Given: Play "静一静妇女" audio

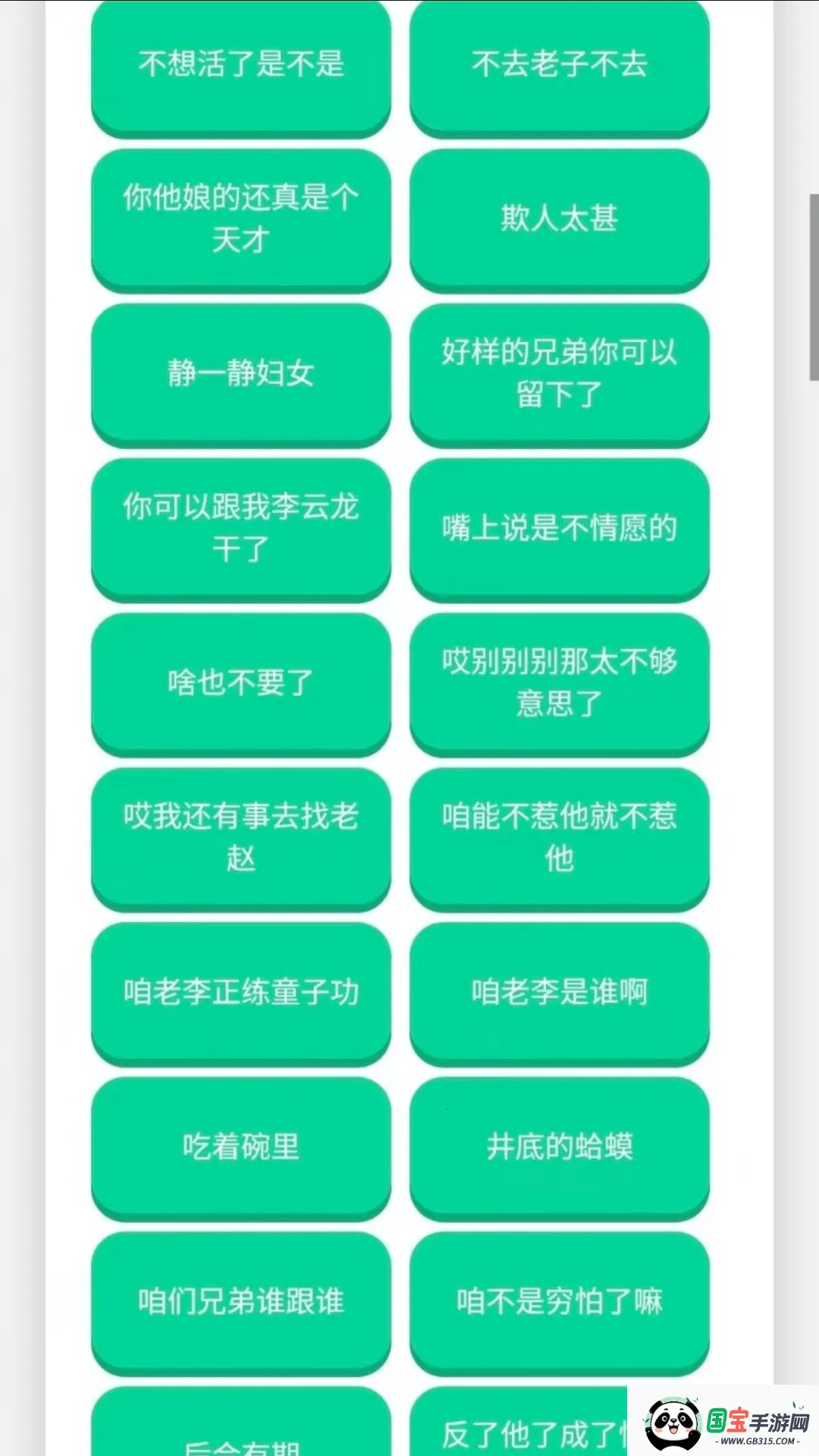Looking at the screenshot, I should [240, 374].
